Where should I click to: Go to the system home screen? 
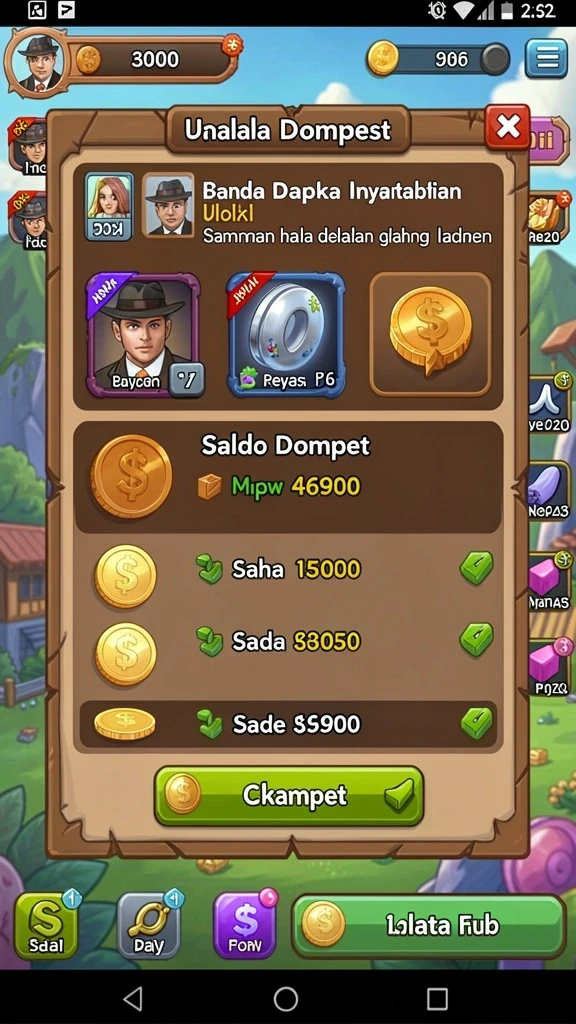(x=285, y=998)
